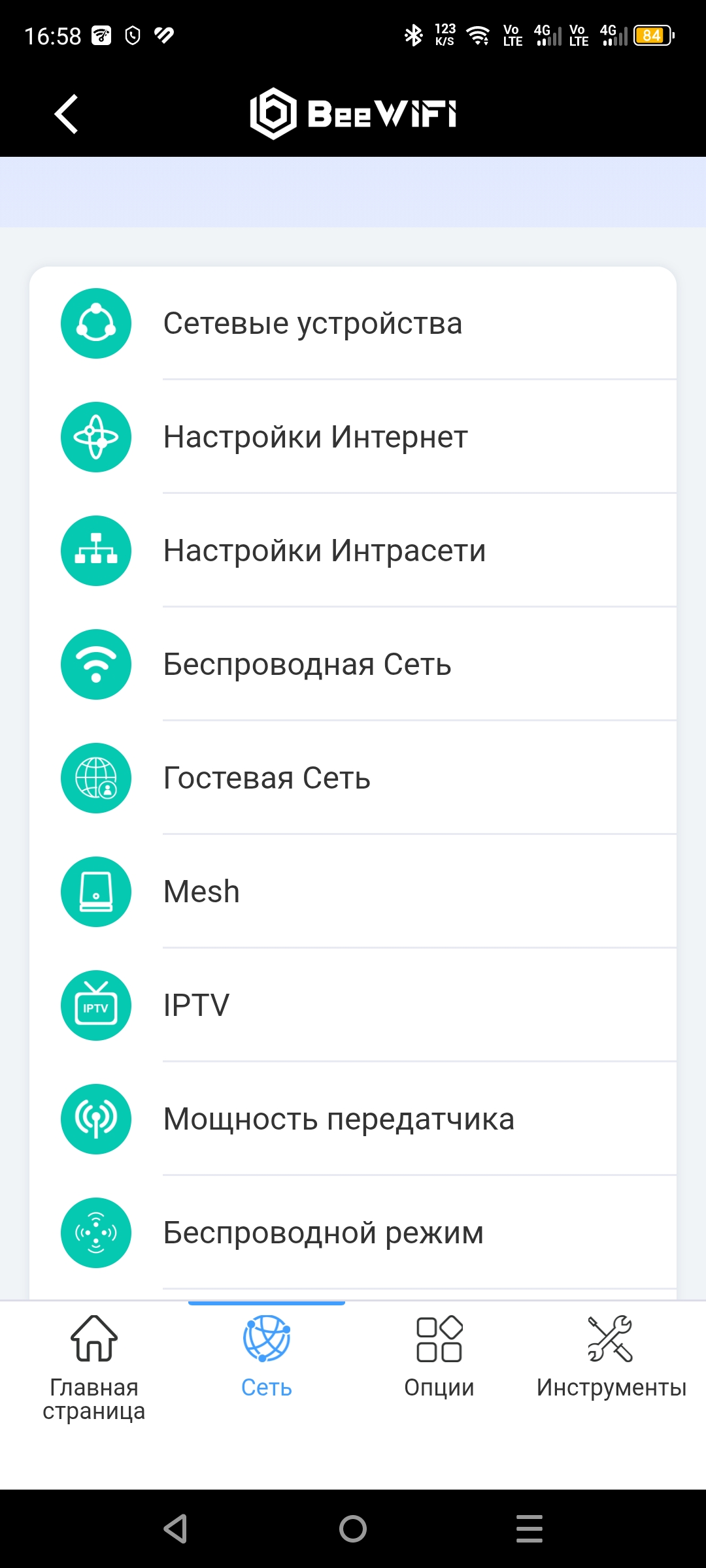Open the Mesh settings
This screenshot has width=706, height=1568.
[353, 892]
